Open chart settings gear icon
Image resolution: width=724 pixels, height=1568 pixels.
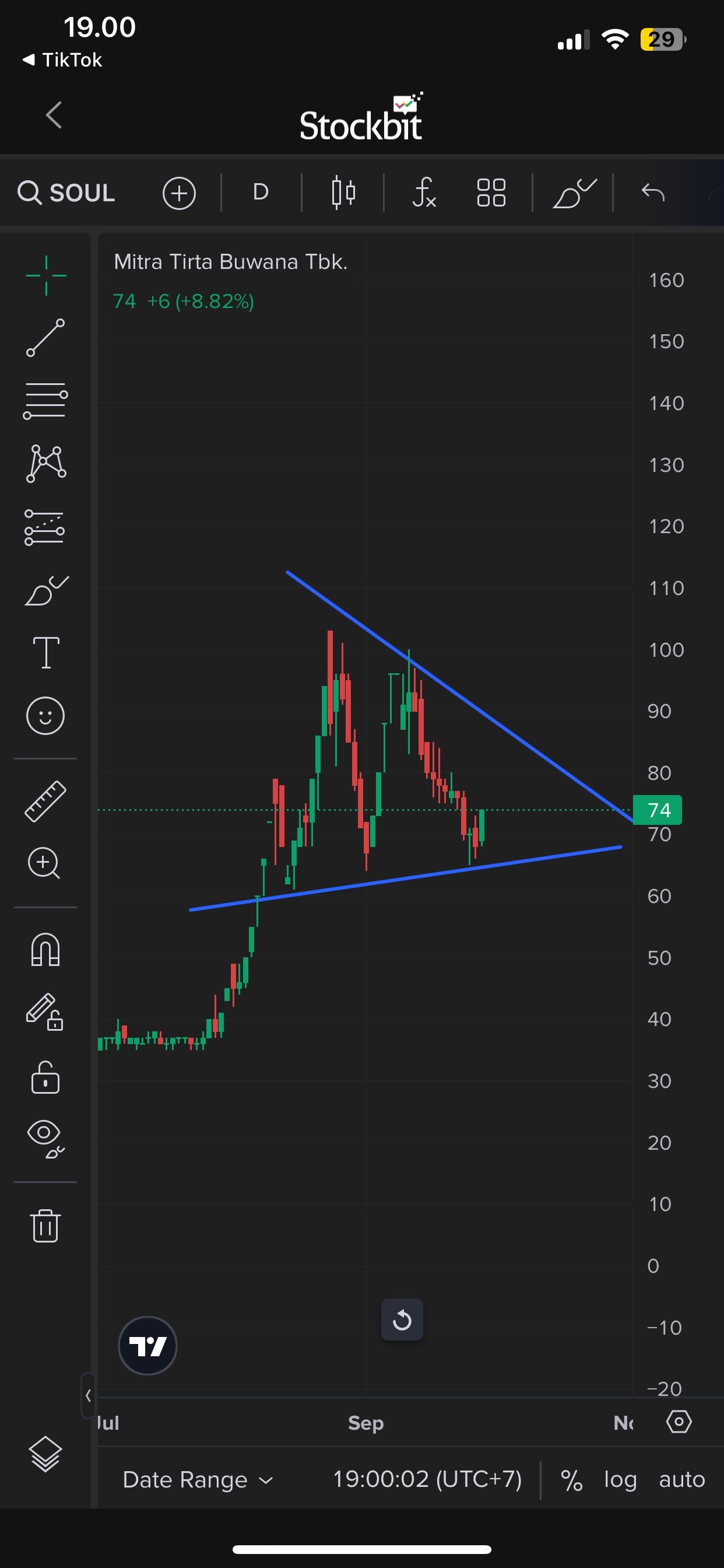pyautogui.click(x=679, y=1423)
